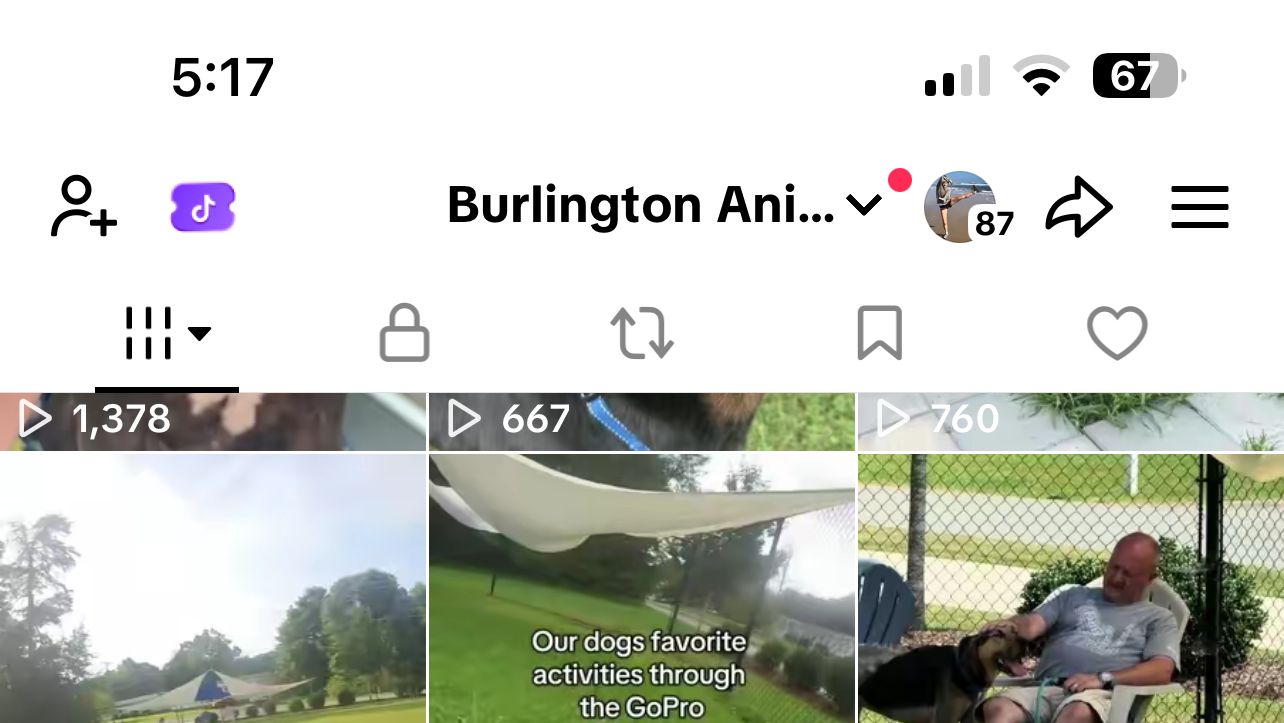Open the video of the park shade canopy
The width and height of the screenshot is (1284, 723).
click(x=212, y=590)
